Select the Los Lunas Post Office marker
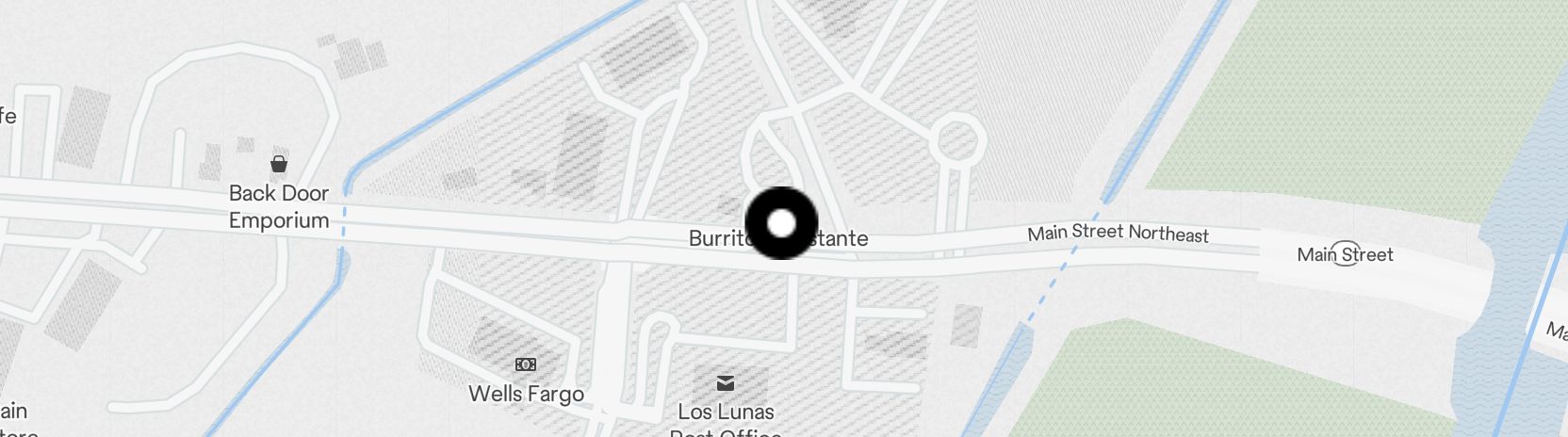 click(725, 384)
